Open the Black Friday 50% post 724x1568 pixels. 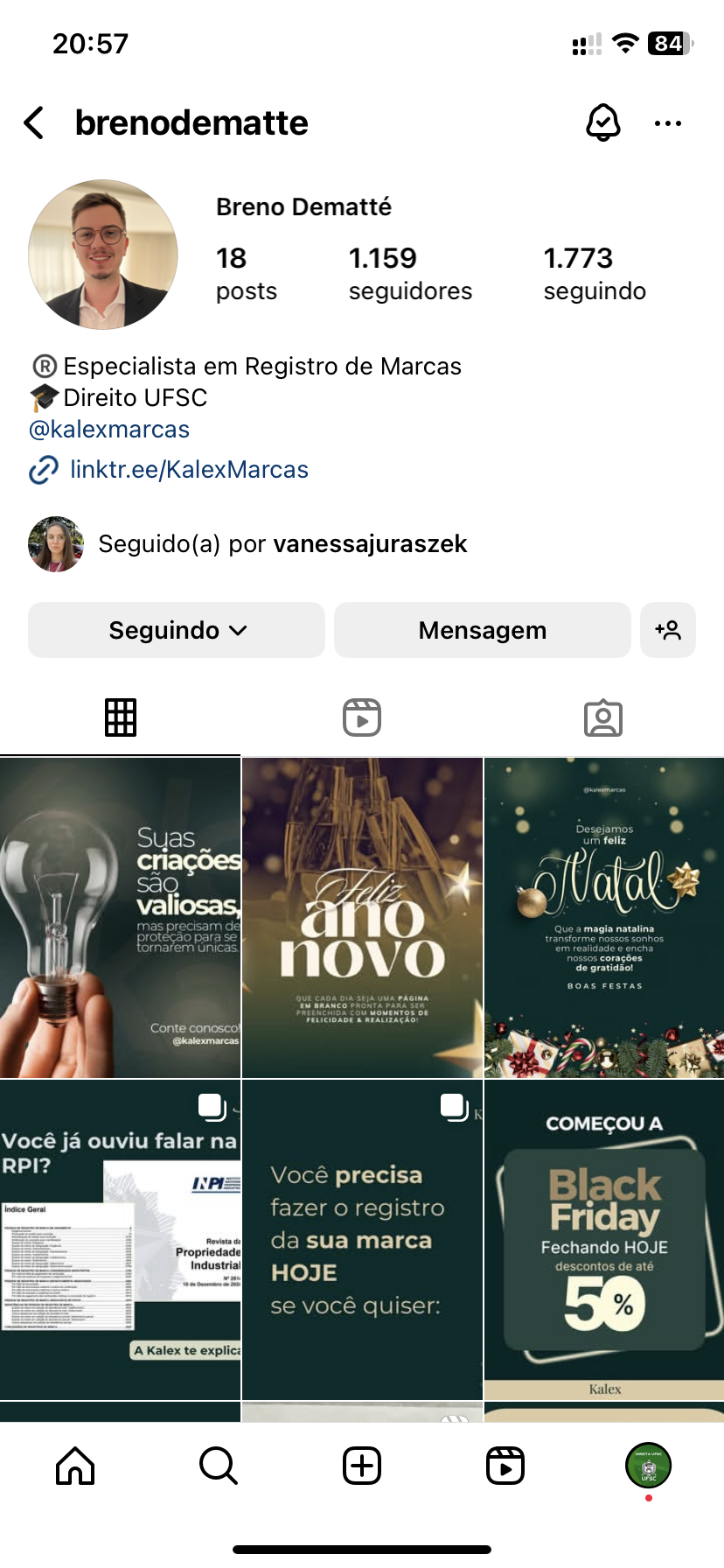603,1238
